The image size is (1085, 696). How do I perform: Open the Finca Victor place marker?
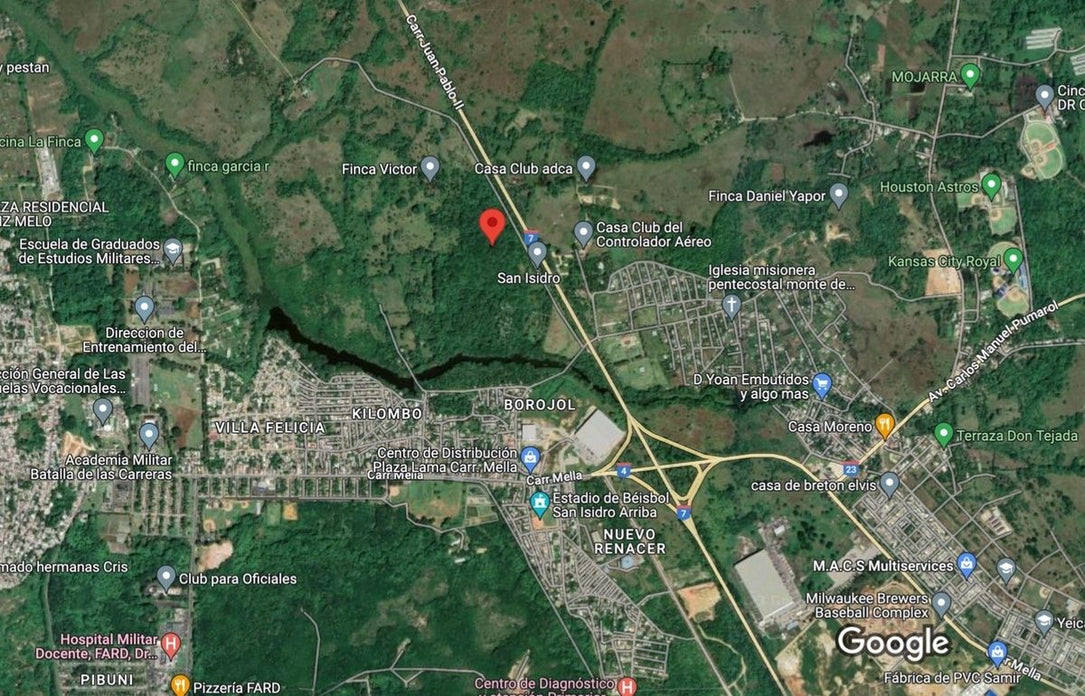[x=430, y=168]
